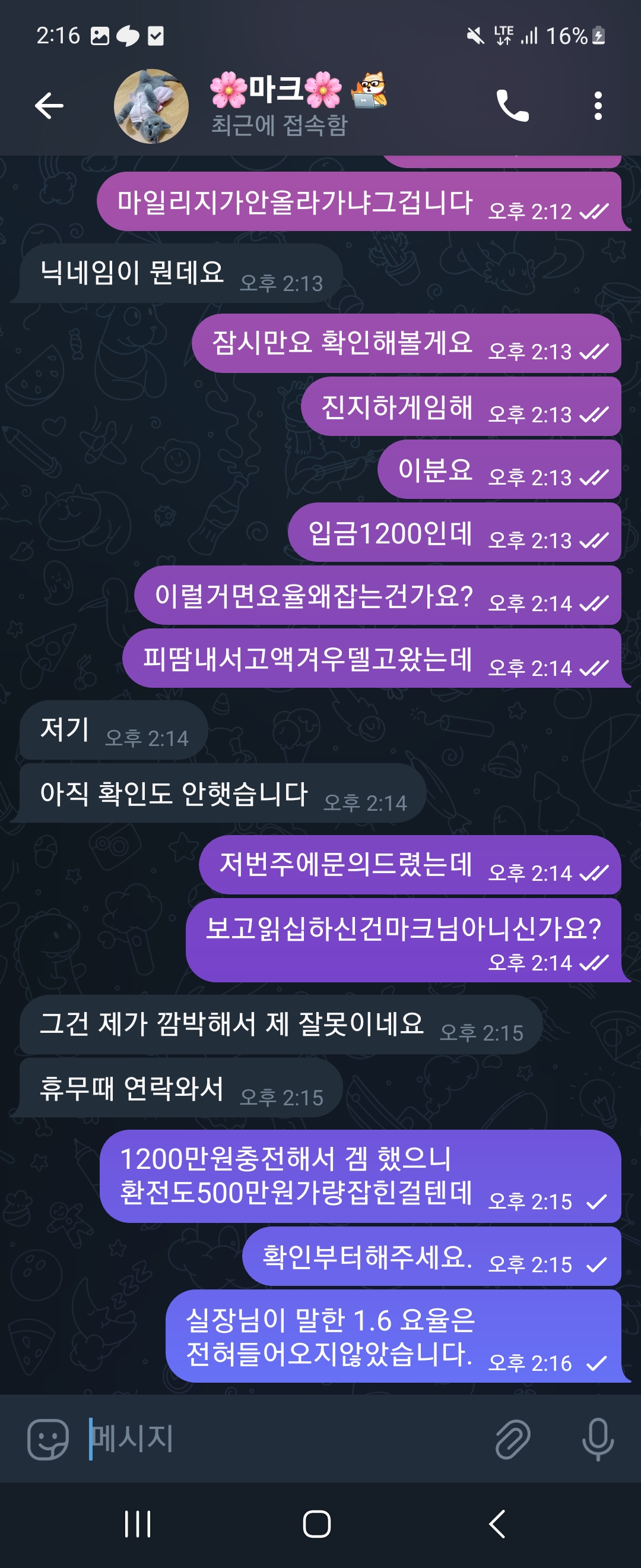Tap the microphone to record voice
Screen dimensions: 641x1568
[x=598, y=1440]
